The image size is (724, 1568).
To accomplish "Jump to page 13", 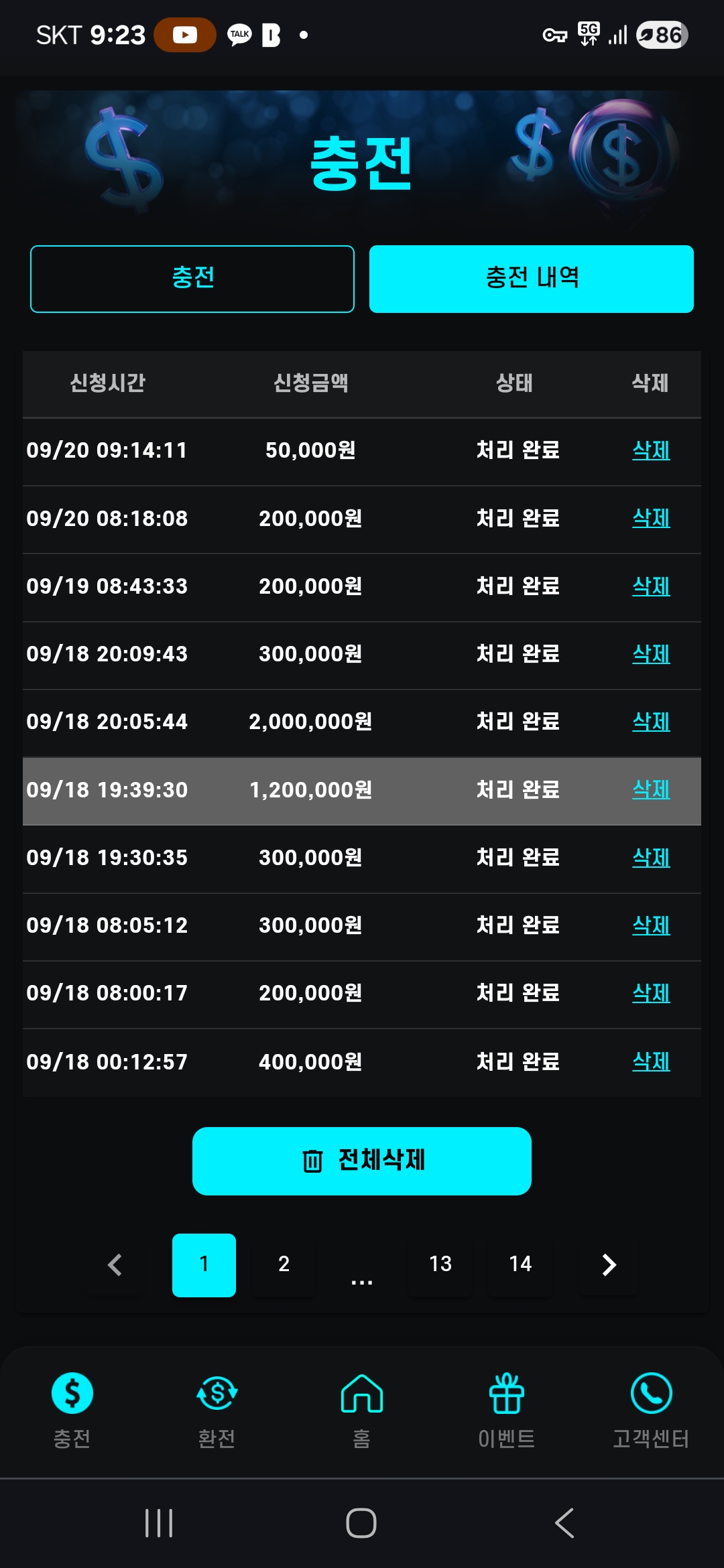I will [x=440, y=1264].
